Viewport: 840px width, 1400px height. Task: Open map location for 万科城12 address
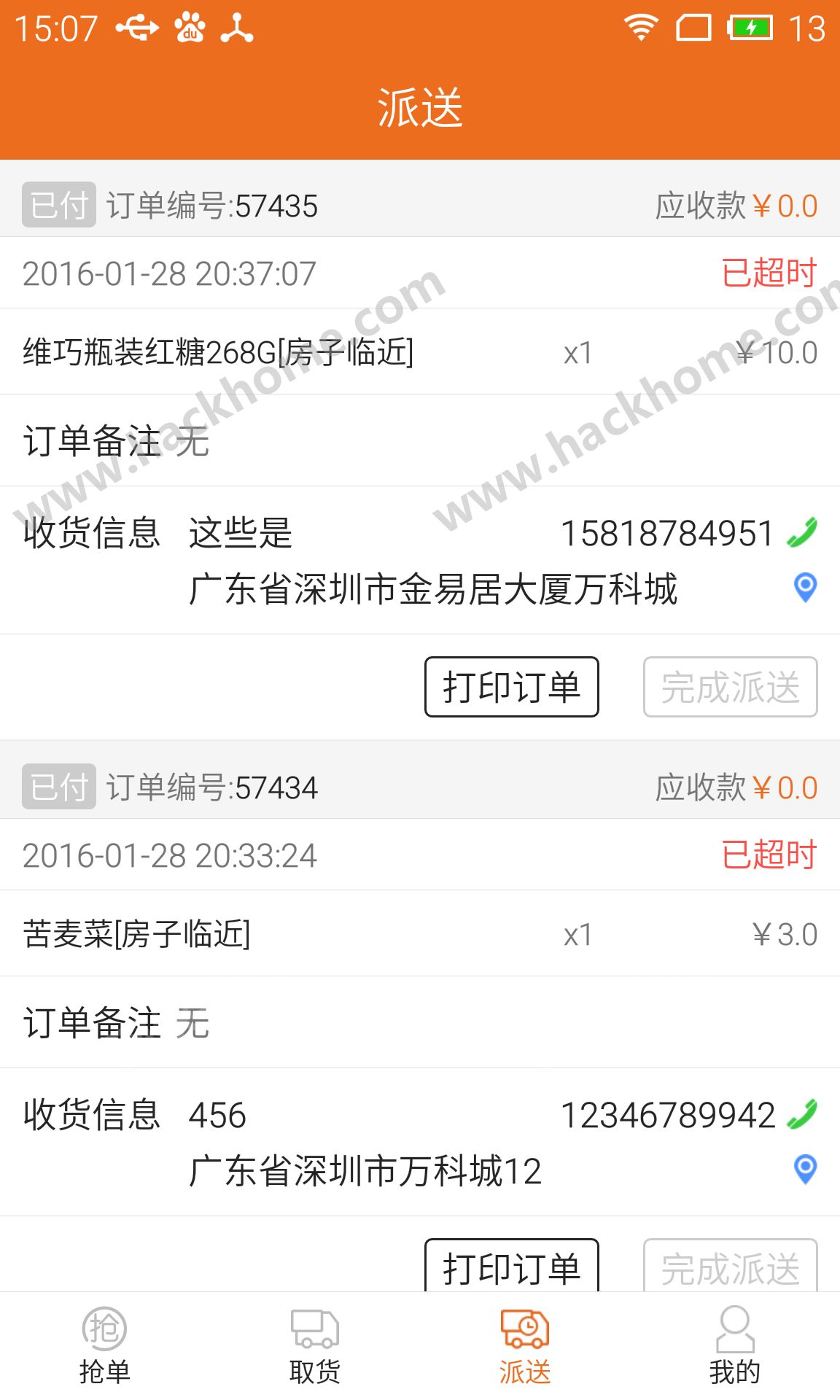805,1169
